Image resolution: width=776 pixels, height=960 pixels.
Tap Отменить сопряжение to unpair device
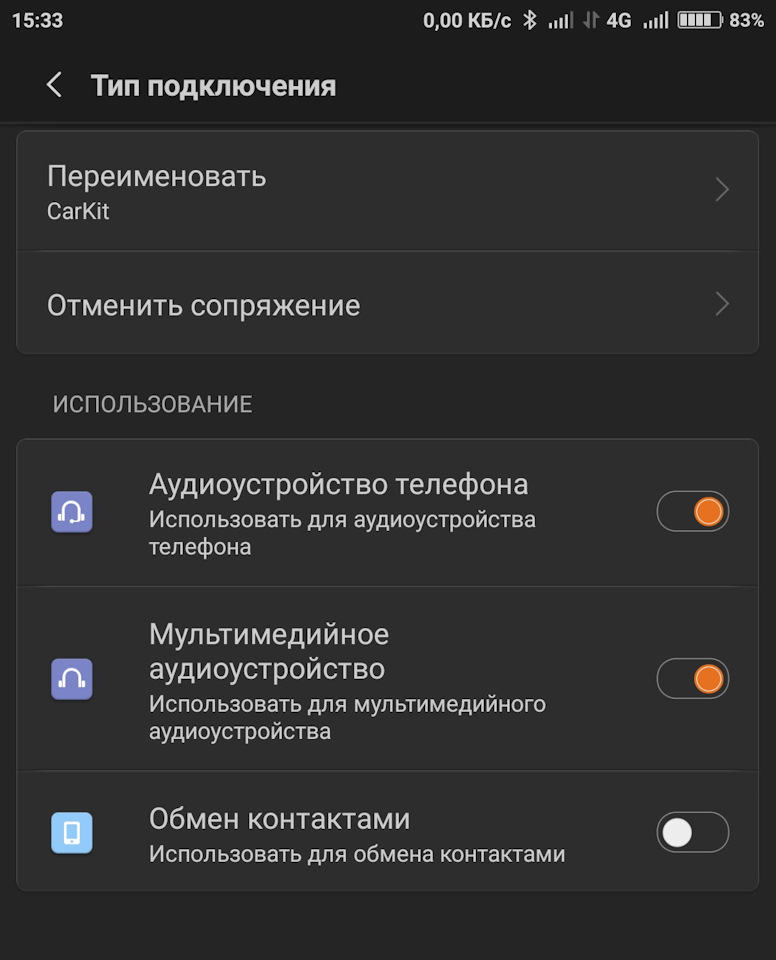pyautogui.click(x=387, y=305)
